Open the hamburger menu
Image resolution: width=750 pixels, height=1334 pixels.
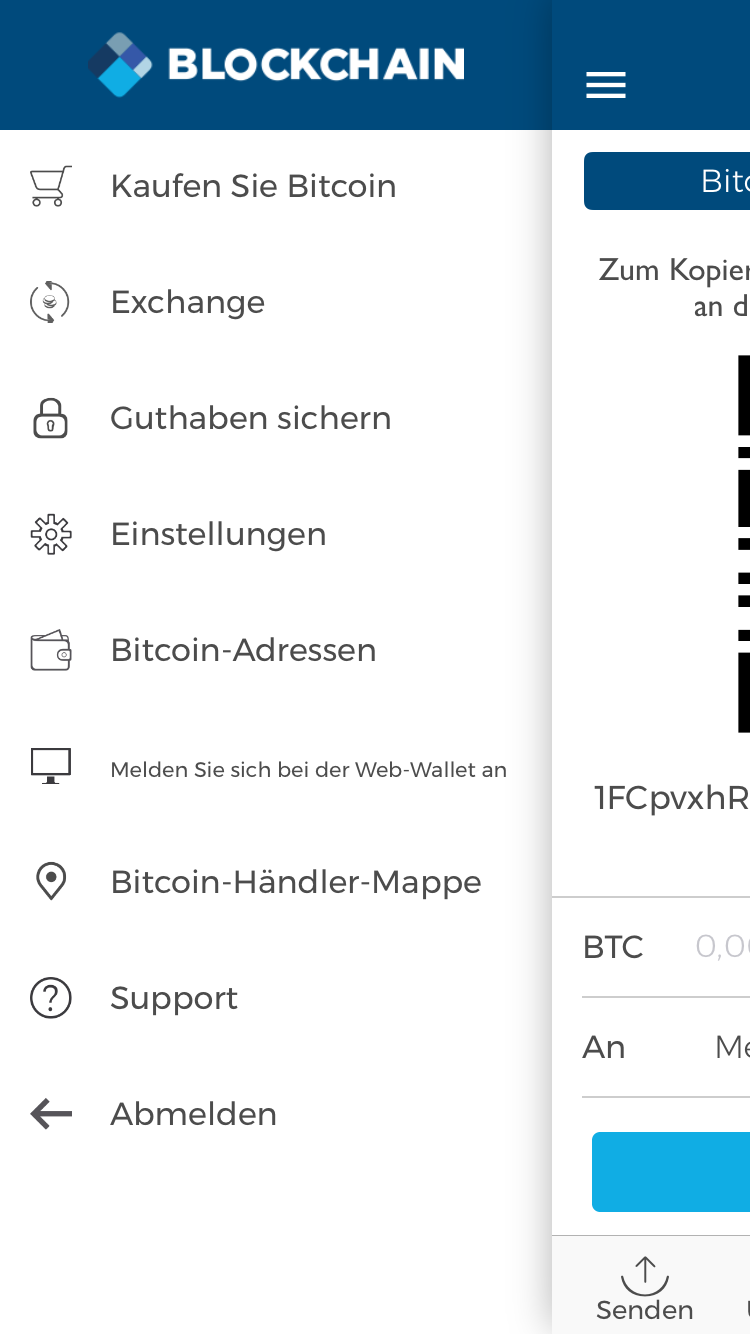[605, 85]
